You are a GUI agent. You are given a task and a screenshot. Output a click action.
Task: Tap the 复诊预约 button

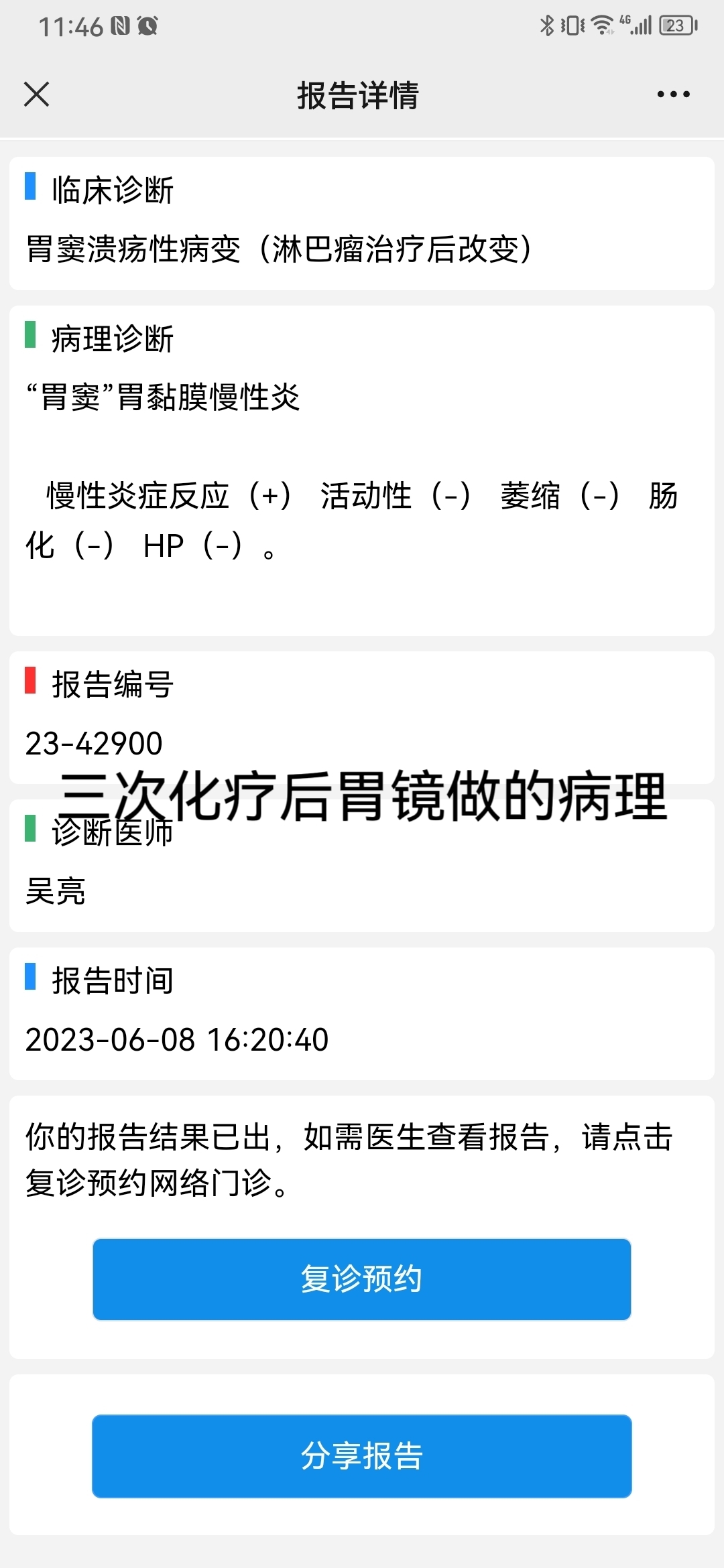point(362,1279)
